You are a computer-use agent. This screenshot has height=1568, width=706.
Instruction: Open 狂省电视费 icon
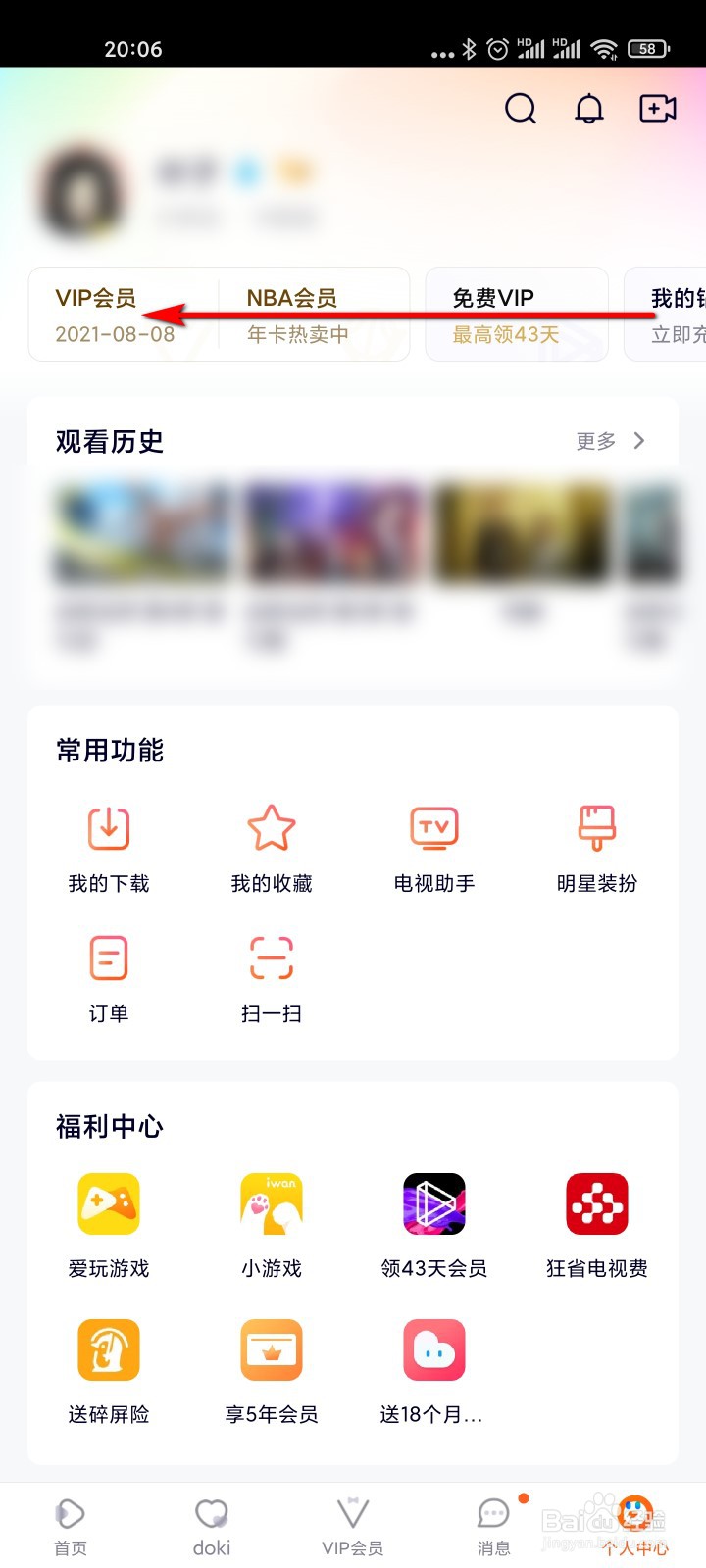pos(596,1203)
